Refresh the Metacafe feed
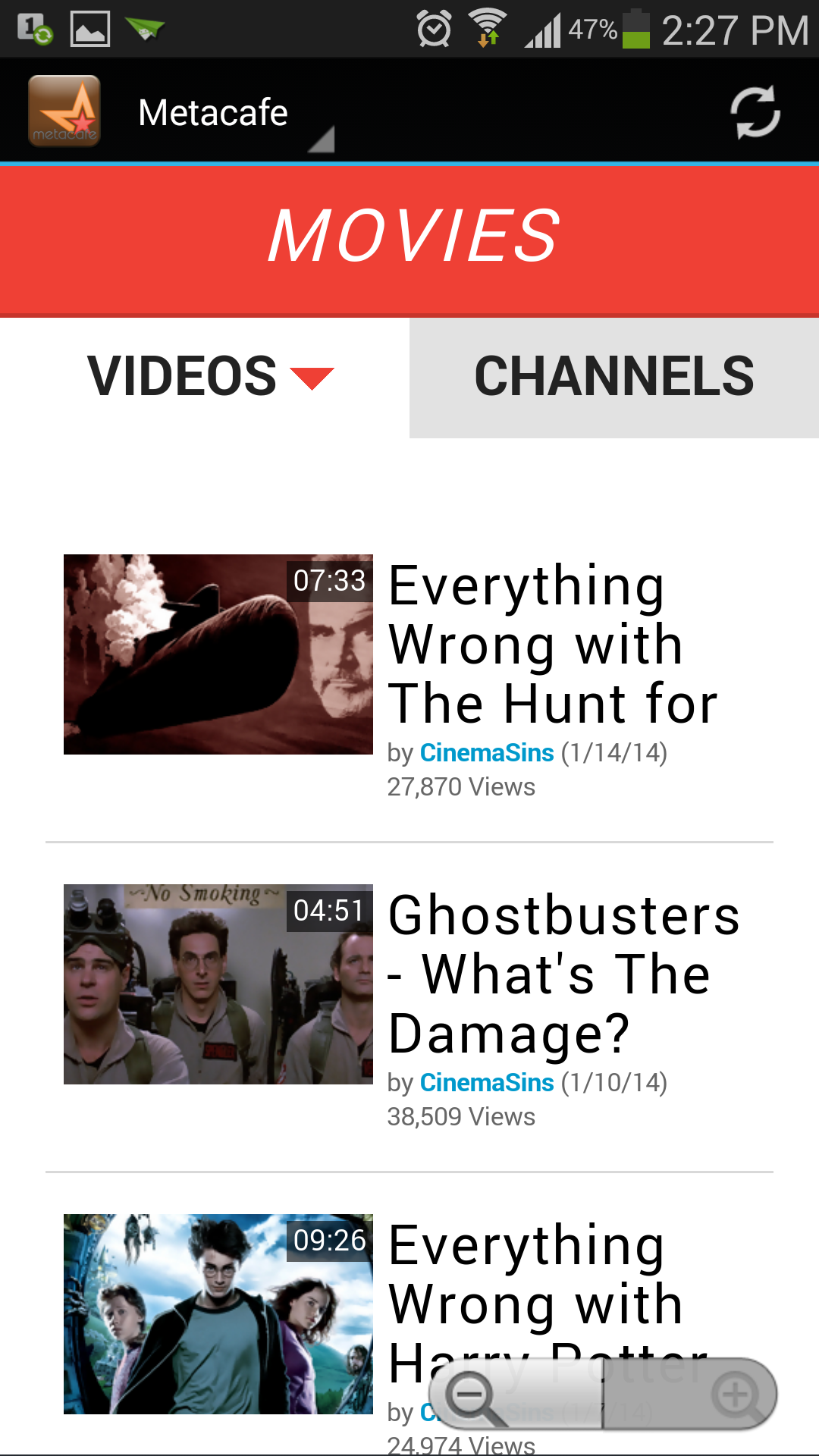 click(755, 112)
